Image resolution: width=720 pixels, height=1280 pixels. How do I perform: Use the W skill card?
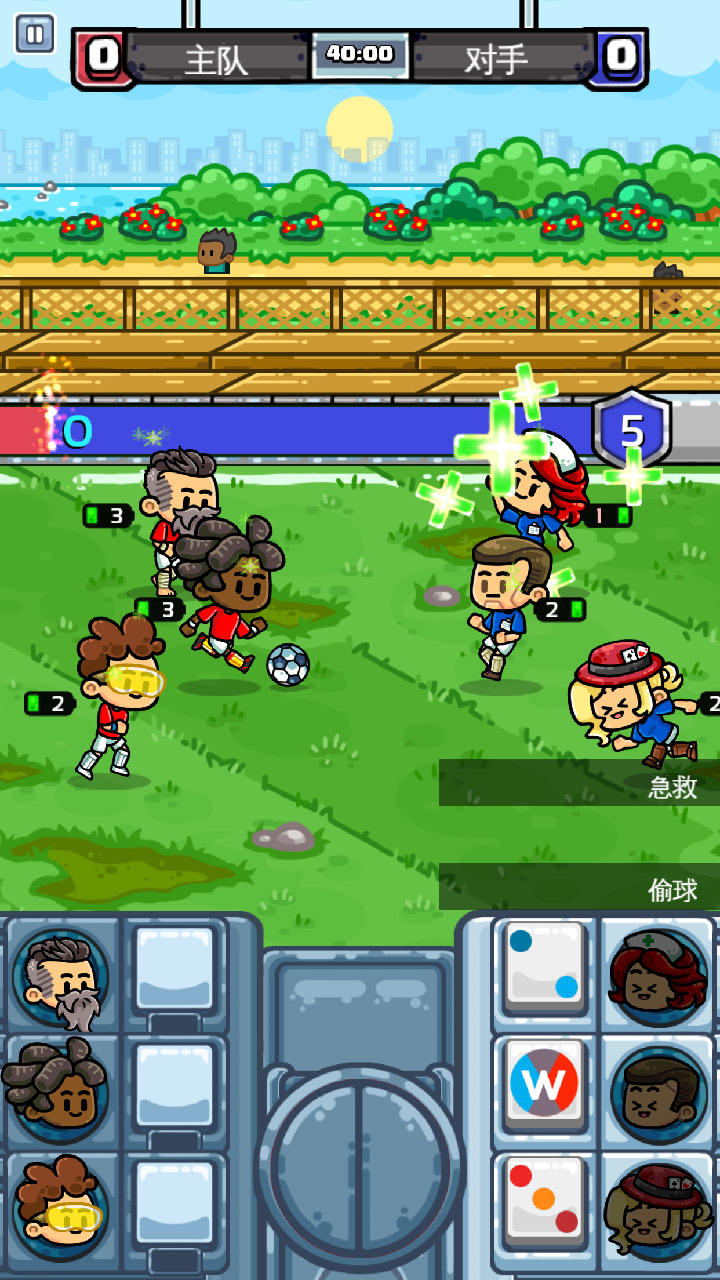(544, 1084)
